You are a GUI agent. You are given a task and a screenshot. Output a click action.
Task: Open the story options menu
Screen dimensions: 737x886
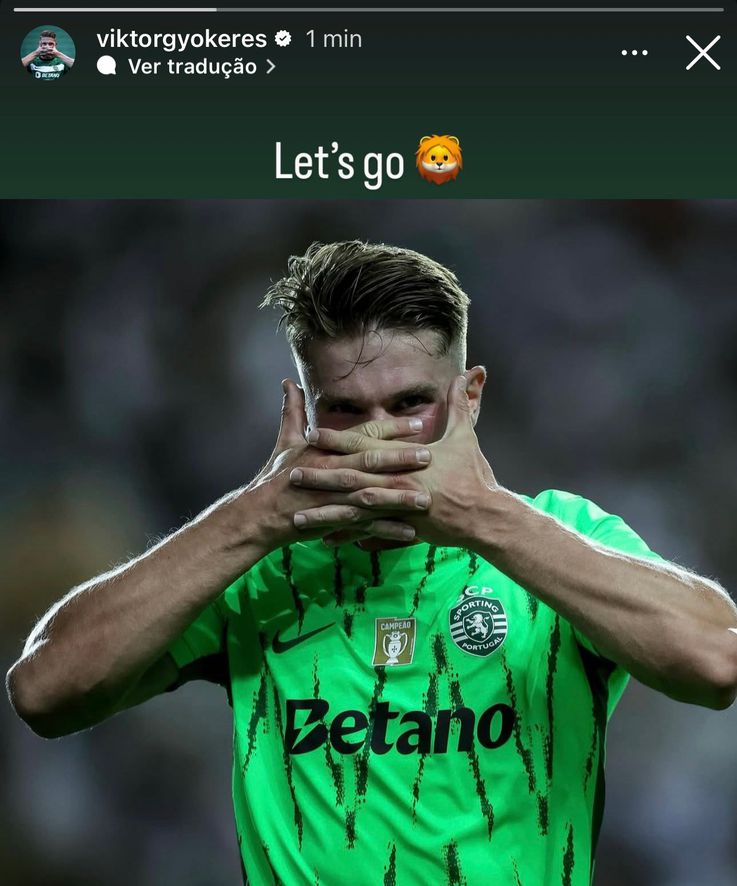coord(634,53)
